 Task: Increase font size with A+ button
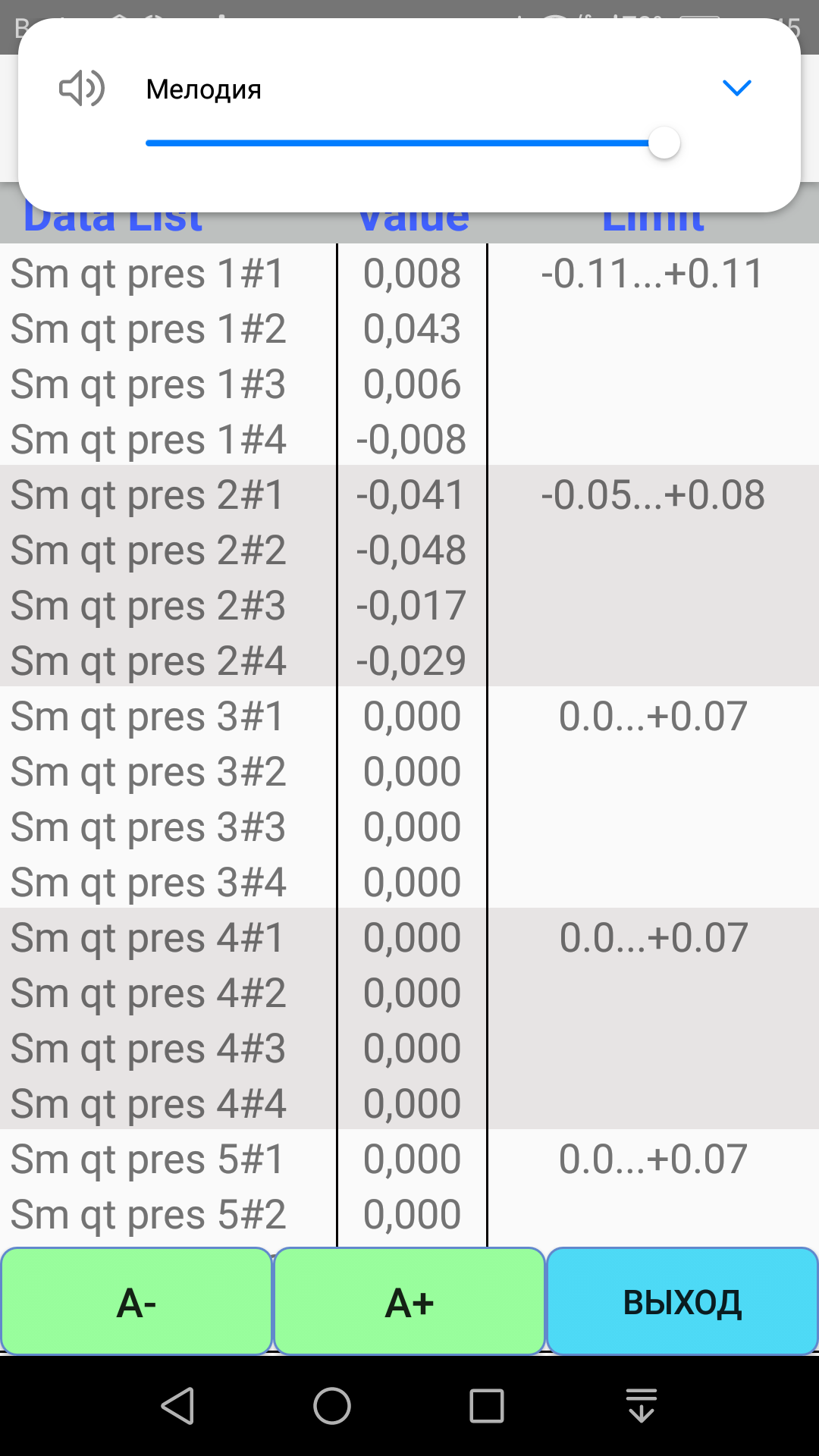pyautogui.click(x=409, y=1301)
